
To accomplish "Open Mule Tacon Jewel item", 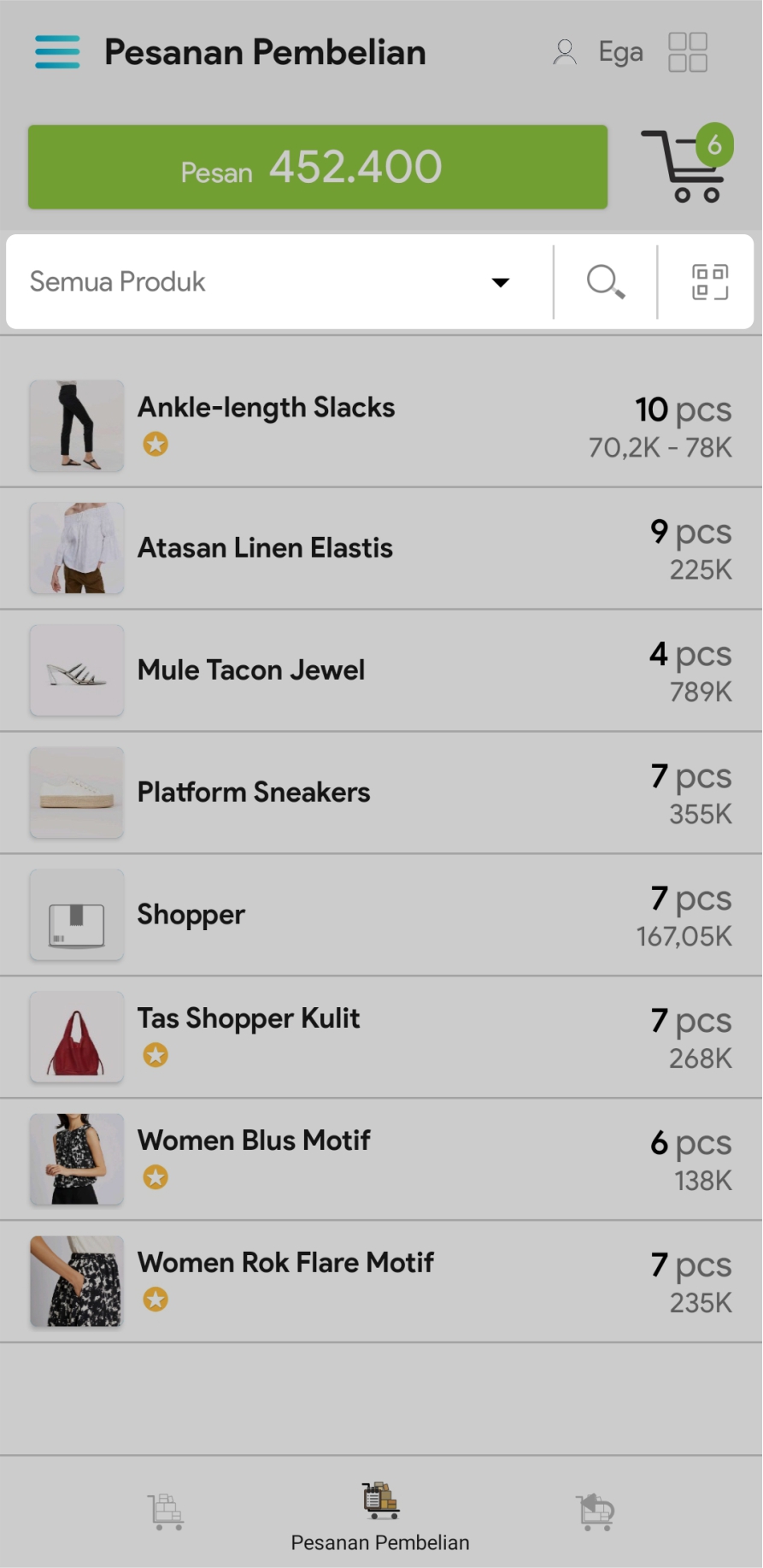I will (381, 670).
